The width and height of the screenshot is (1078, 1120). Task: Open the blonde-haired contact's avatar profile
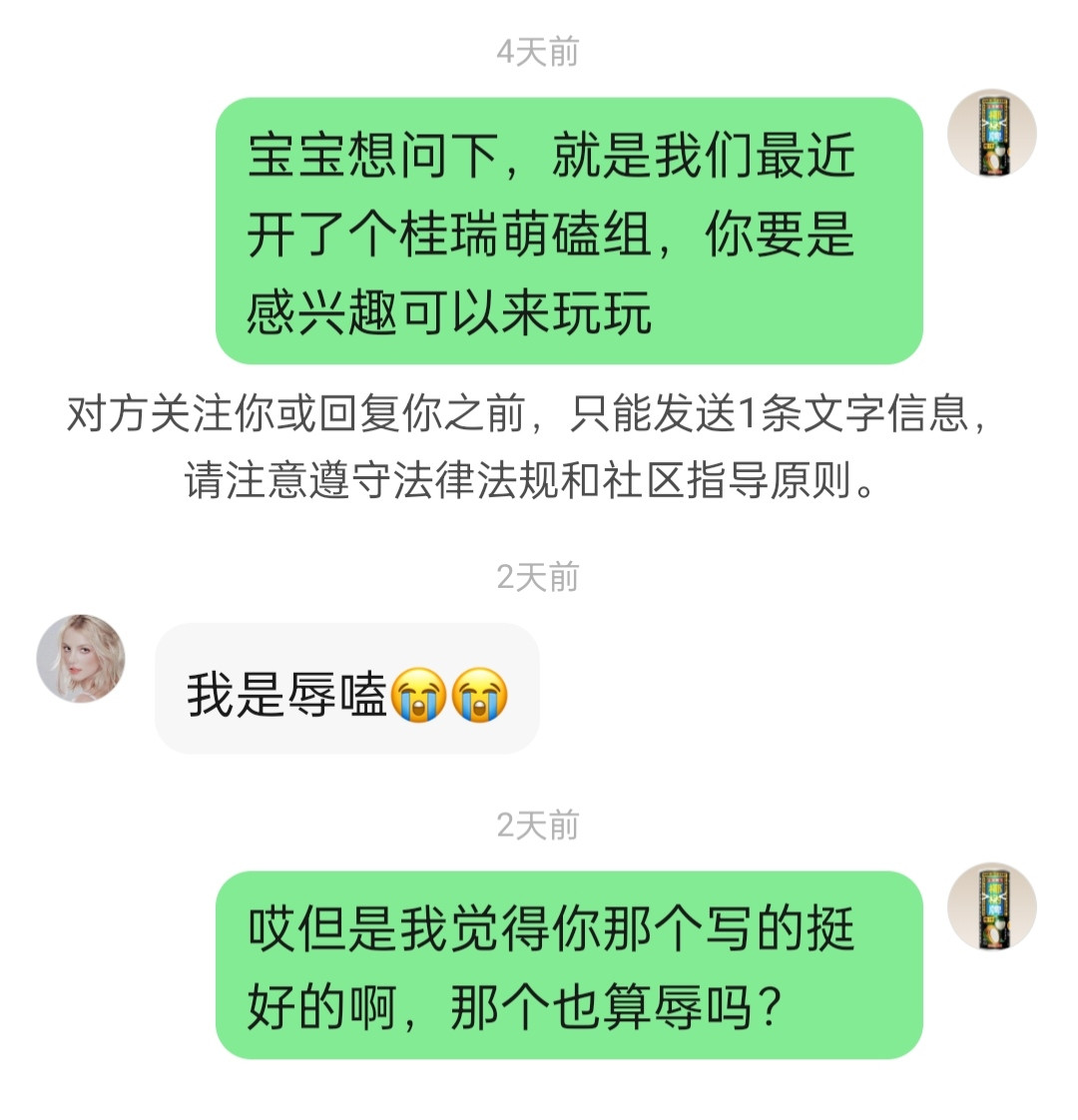(x=81, y=659)
